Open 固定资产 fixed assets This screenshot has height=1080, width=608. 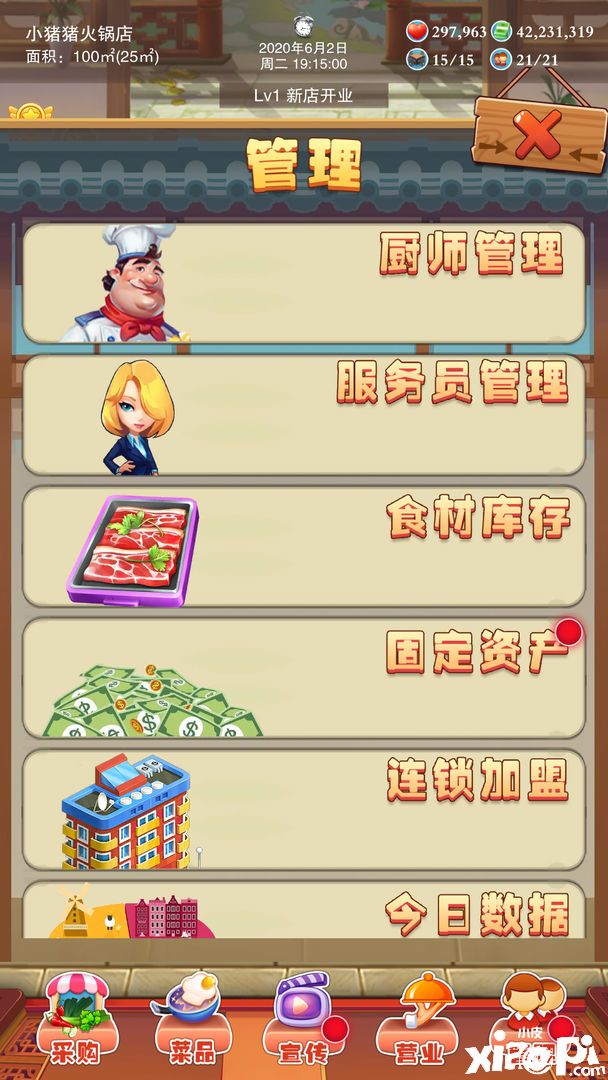[x=304, y=677]
